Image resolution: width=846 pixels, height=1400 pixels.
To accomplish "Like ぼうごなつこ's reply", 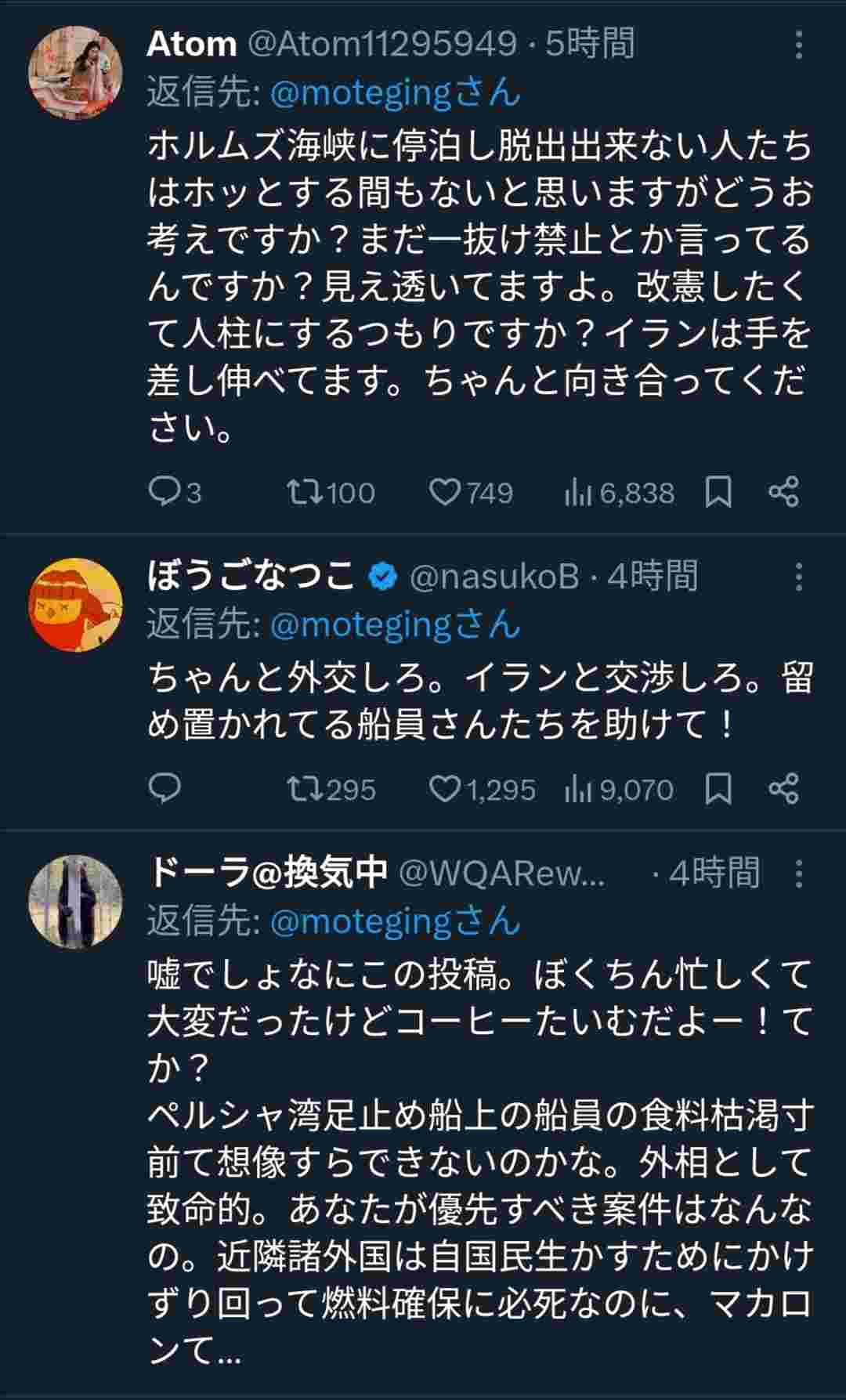I will 445,788.
